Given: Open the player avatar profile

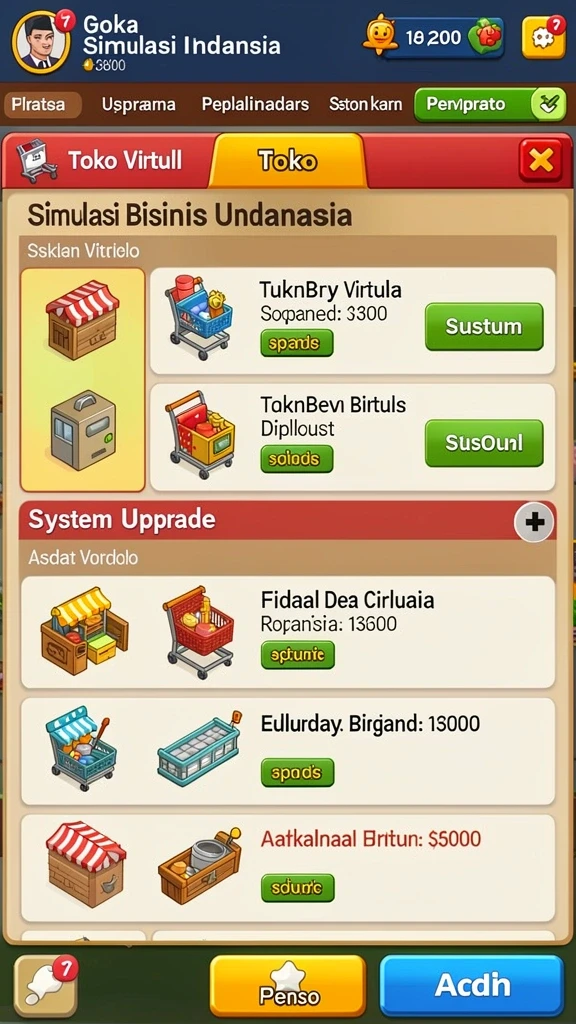Looking at the screenshot, I should [x=41, y=42].
